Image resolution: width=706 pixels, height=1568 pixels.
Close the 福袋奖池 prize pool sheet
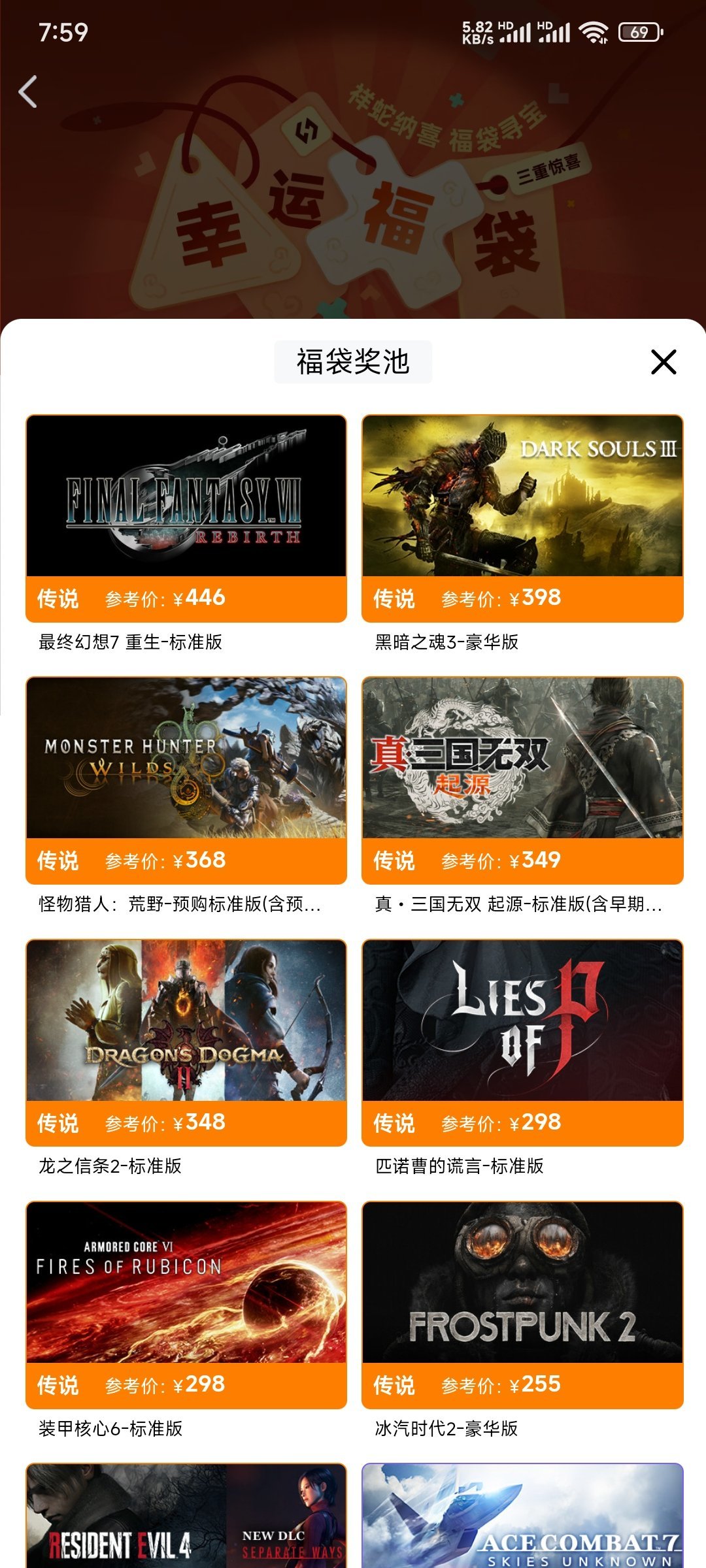[663, 362]
